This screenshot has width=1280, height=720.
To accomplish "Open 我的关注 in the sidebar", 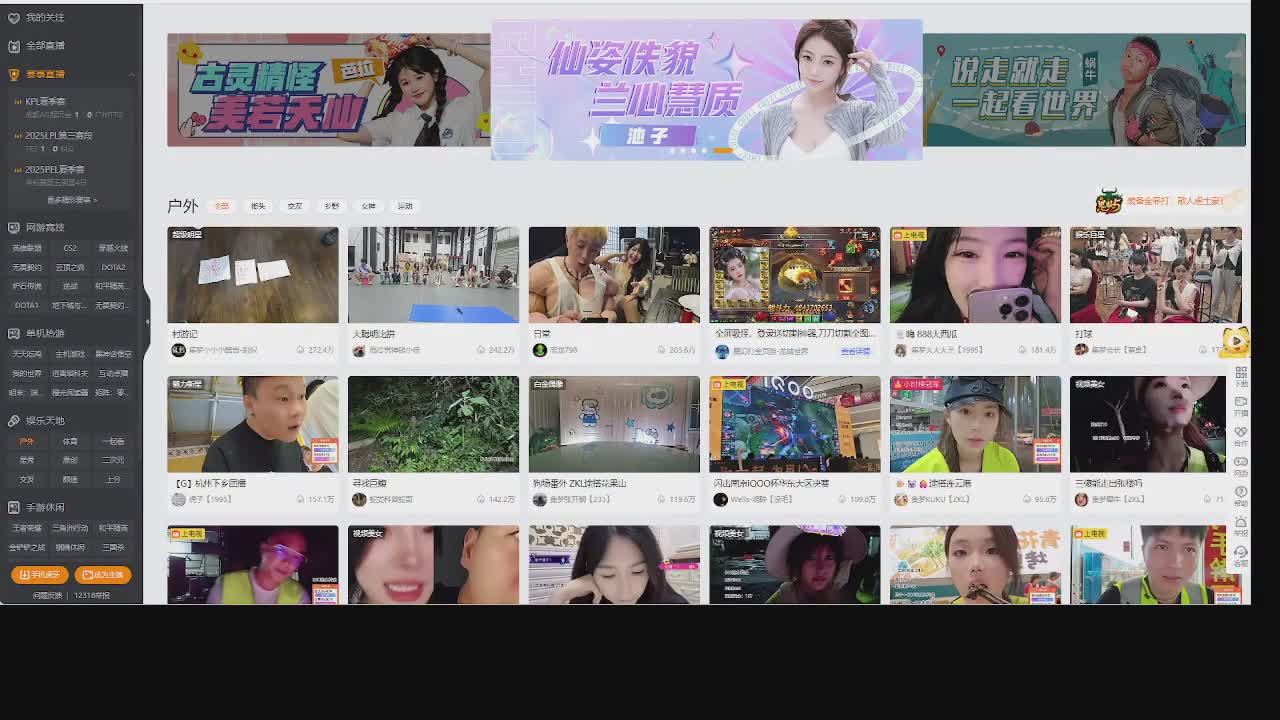I will pos(44,18).
